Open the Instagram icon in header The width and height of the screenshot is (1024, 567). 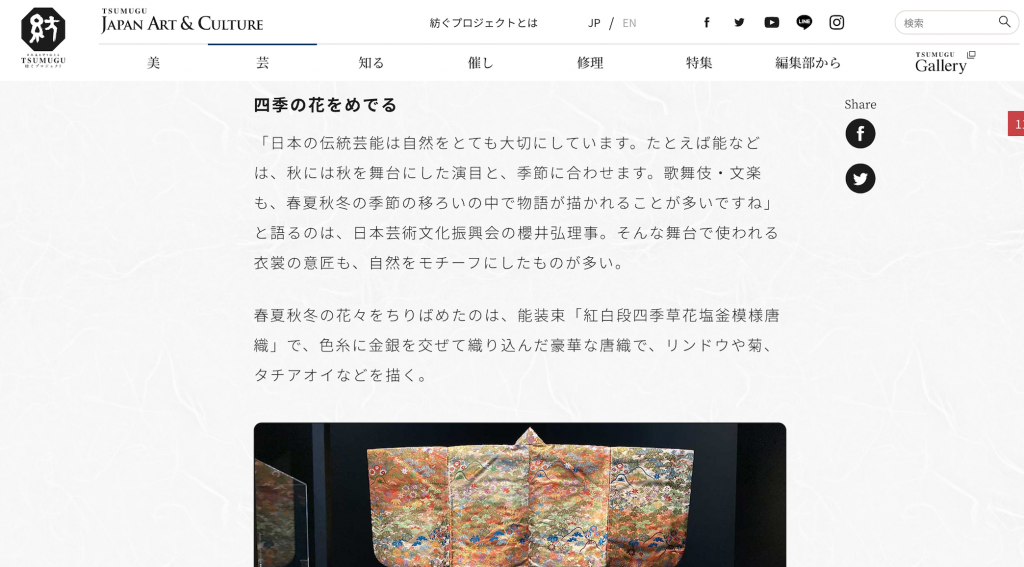[x=837, y=23]
